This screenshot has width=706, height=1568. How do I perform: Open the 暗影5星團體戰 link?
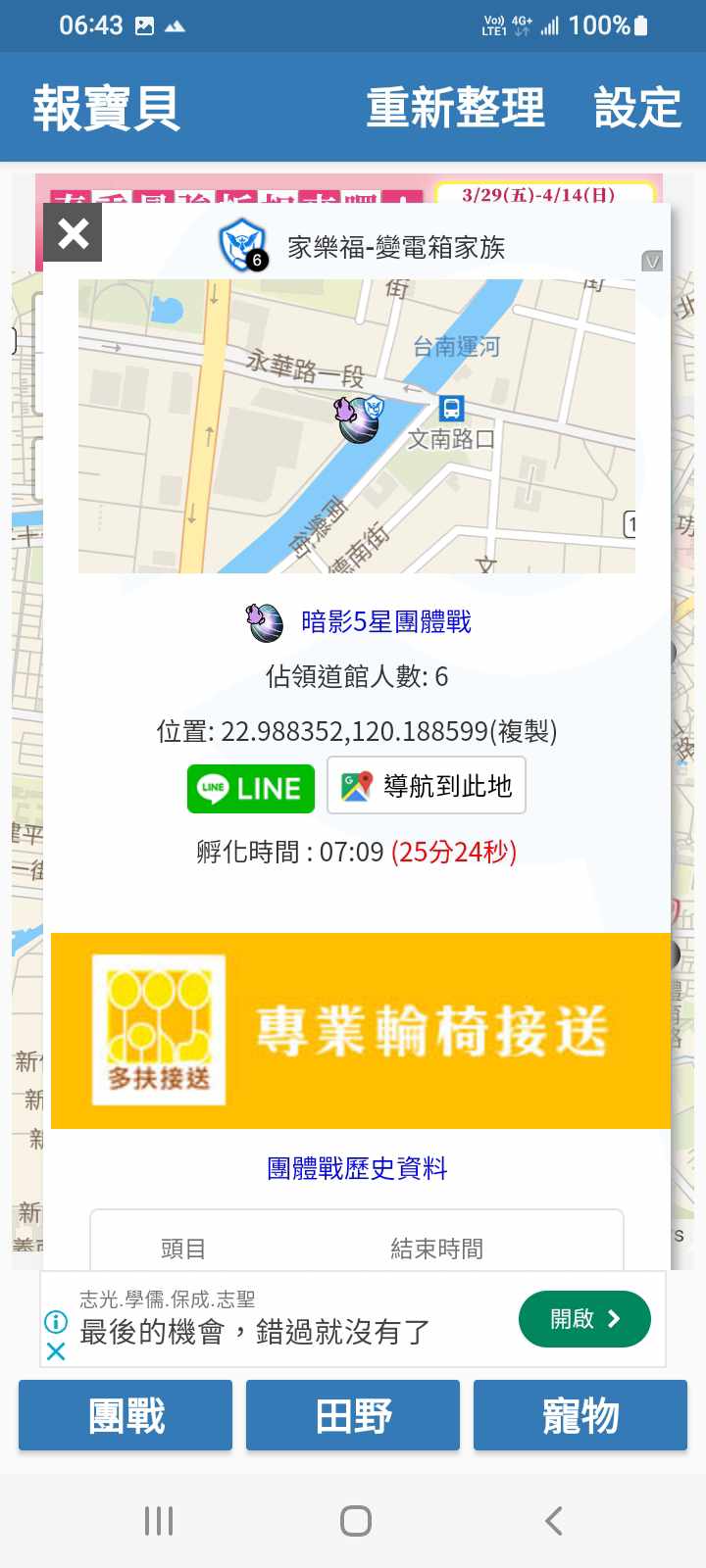(x=385, y=622)
